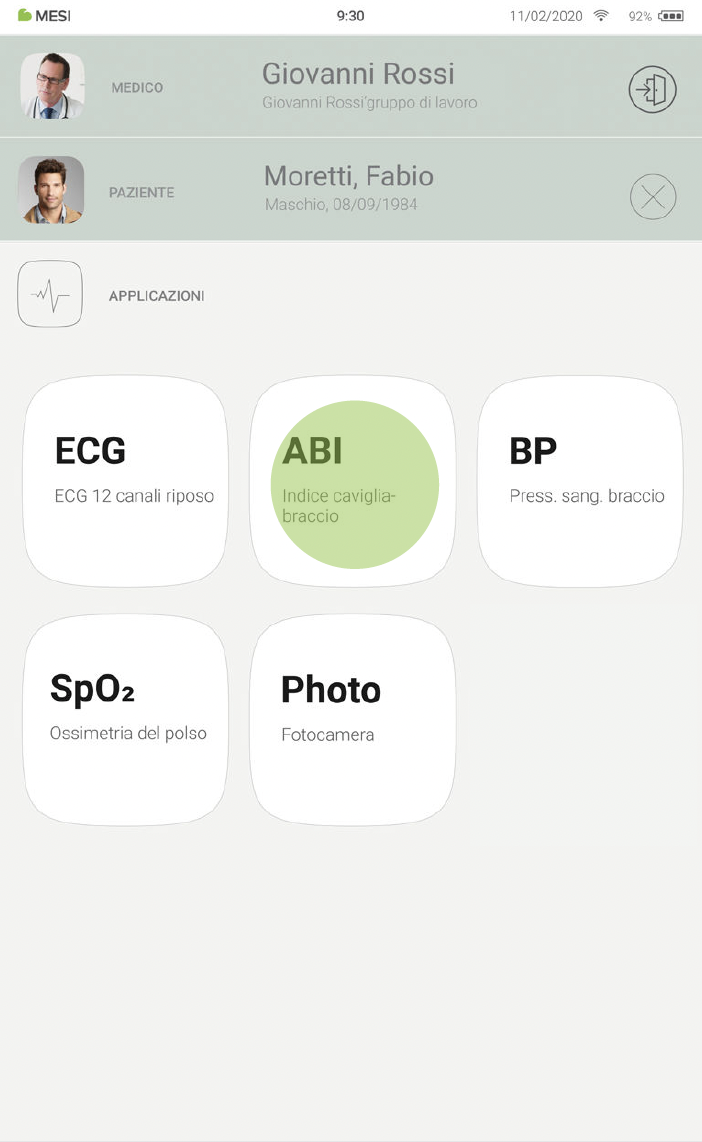
Task: Start the BP Press. sang. braccio app
Action: 581,481
